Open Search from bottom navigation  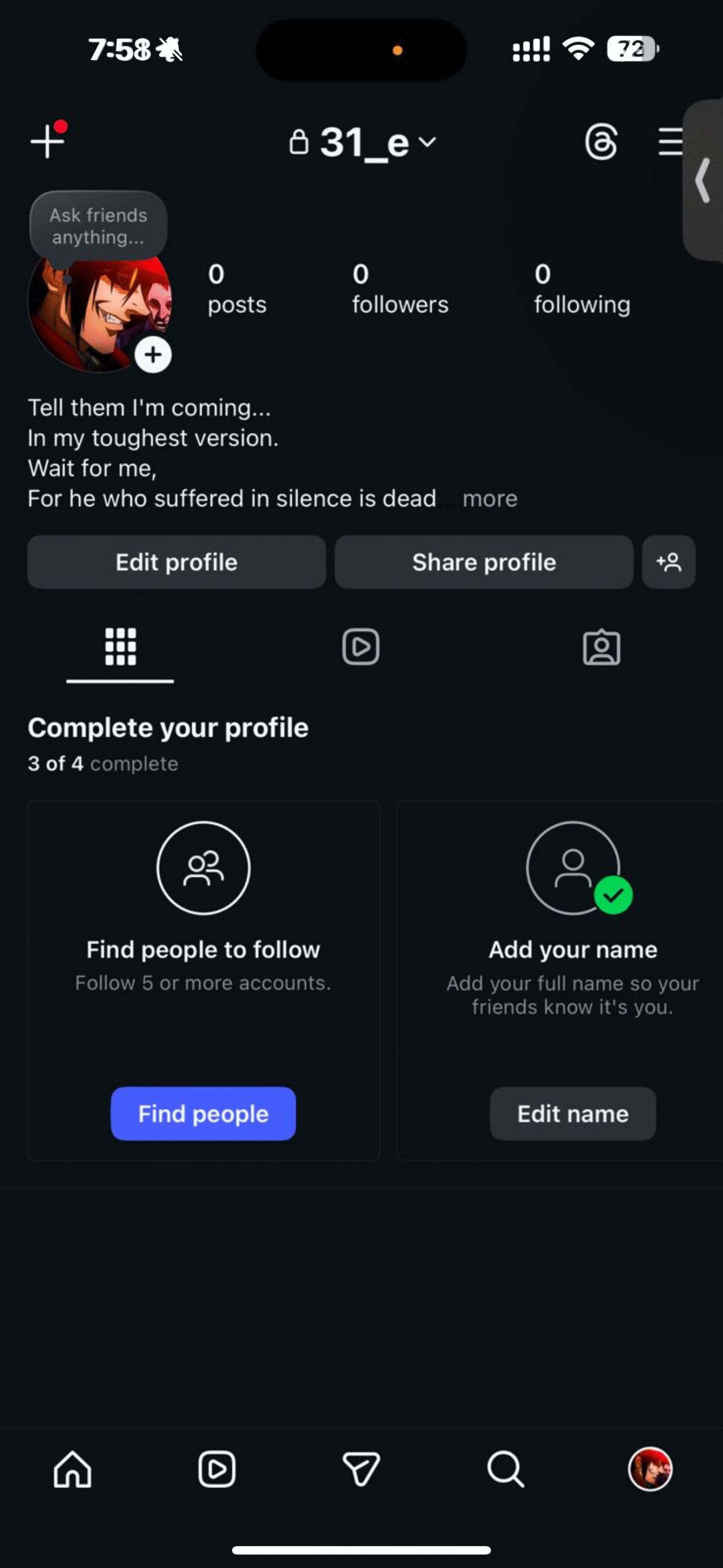[505, 1469]
